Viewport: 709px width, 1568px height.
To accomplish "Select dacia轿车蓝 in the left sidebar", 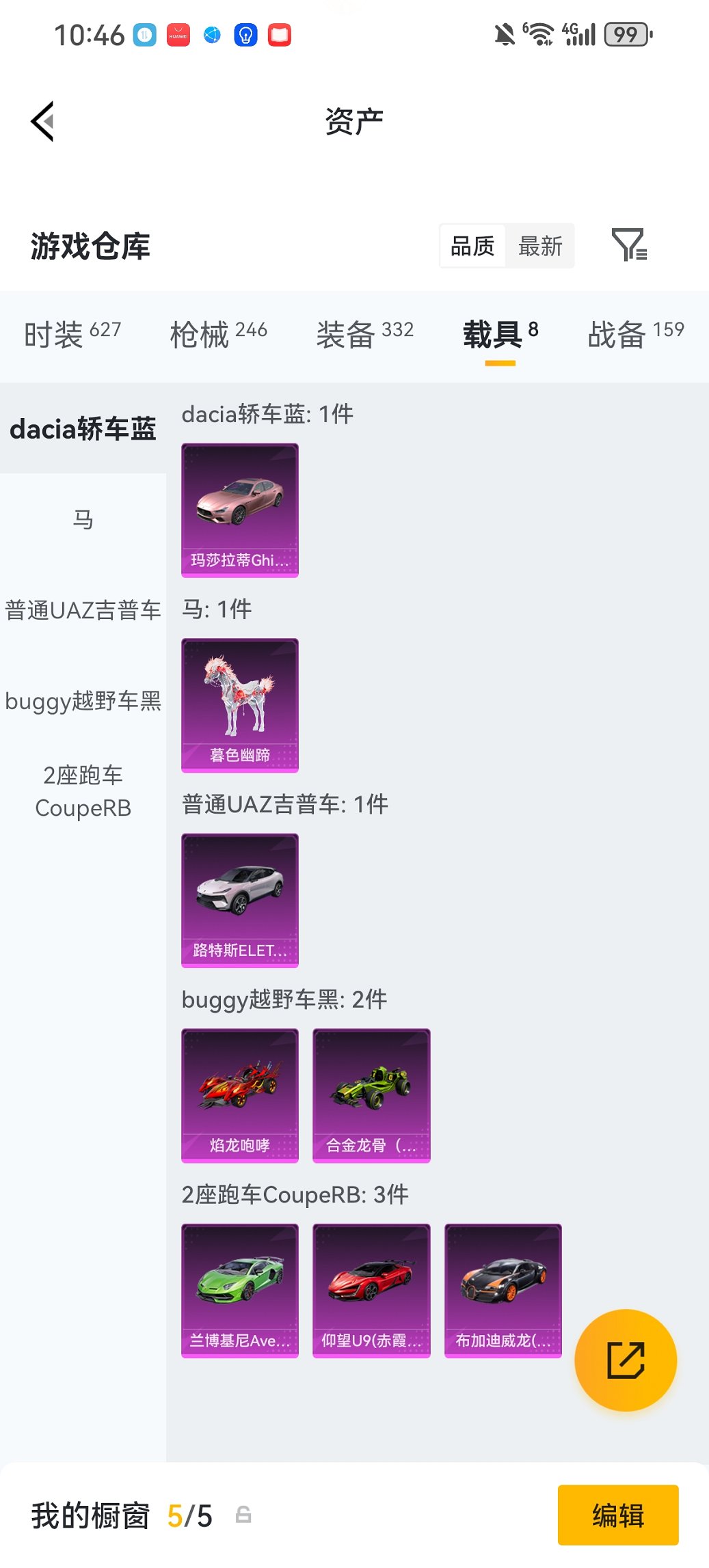I will tap(83, 428).
